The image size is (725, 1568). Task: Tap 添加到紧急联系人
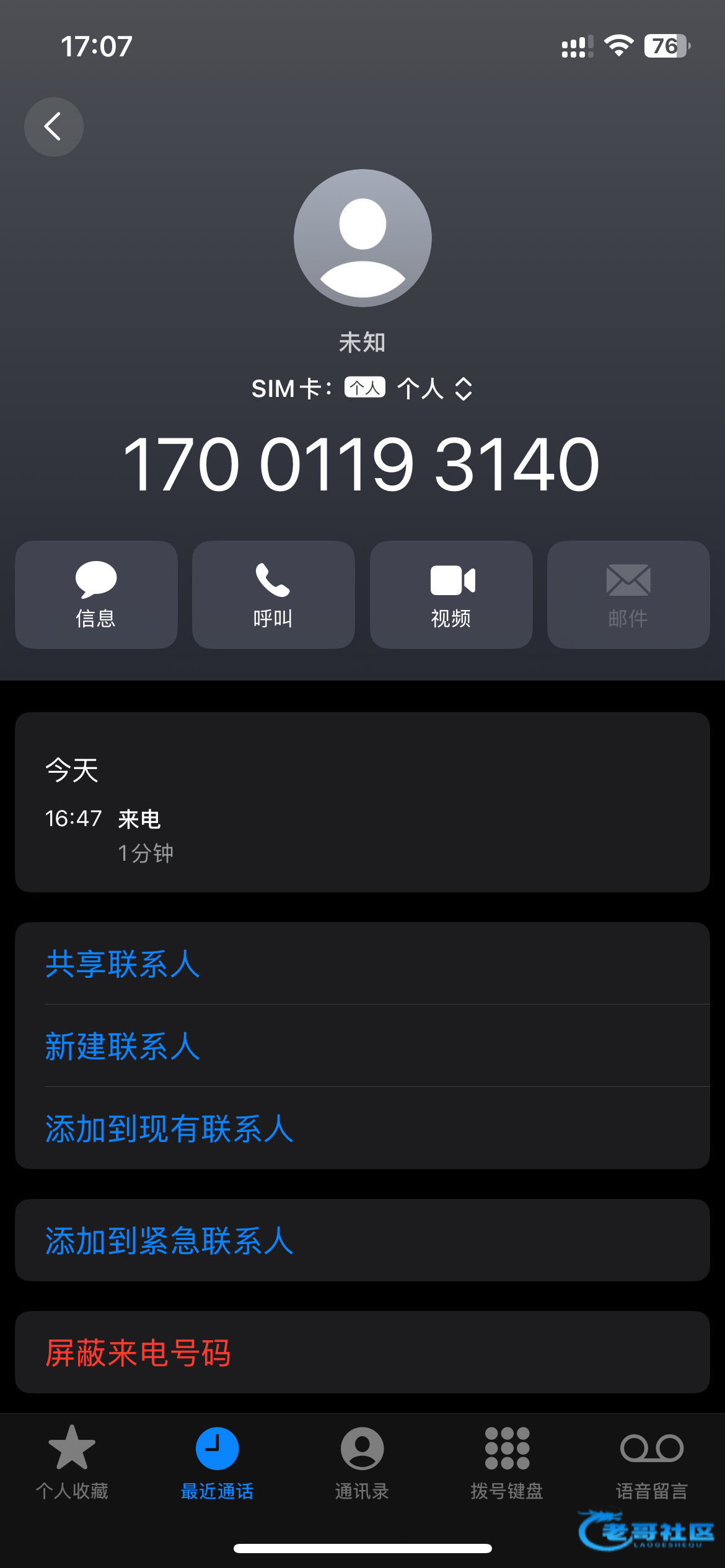pyautogui.click(x=362, y=1240)
